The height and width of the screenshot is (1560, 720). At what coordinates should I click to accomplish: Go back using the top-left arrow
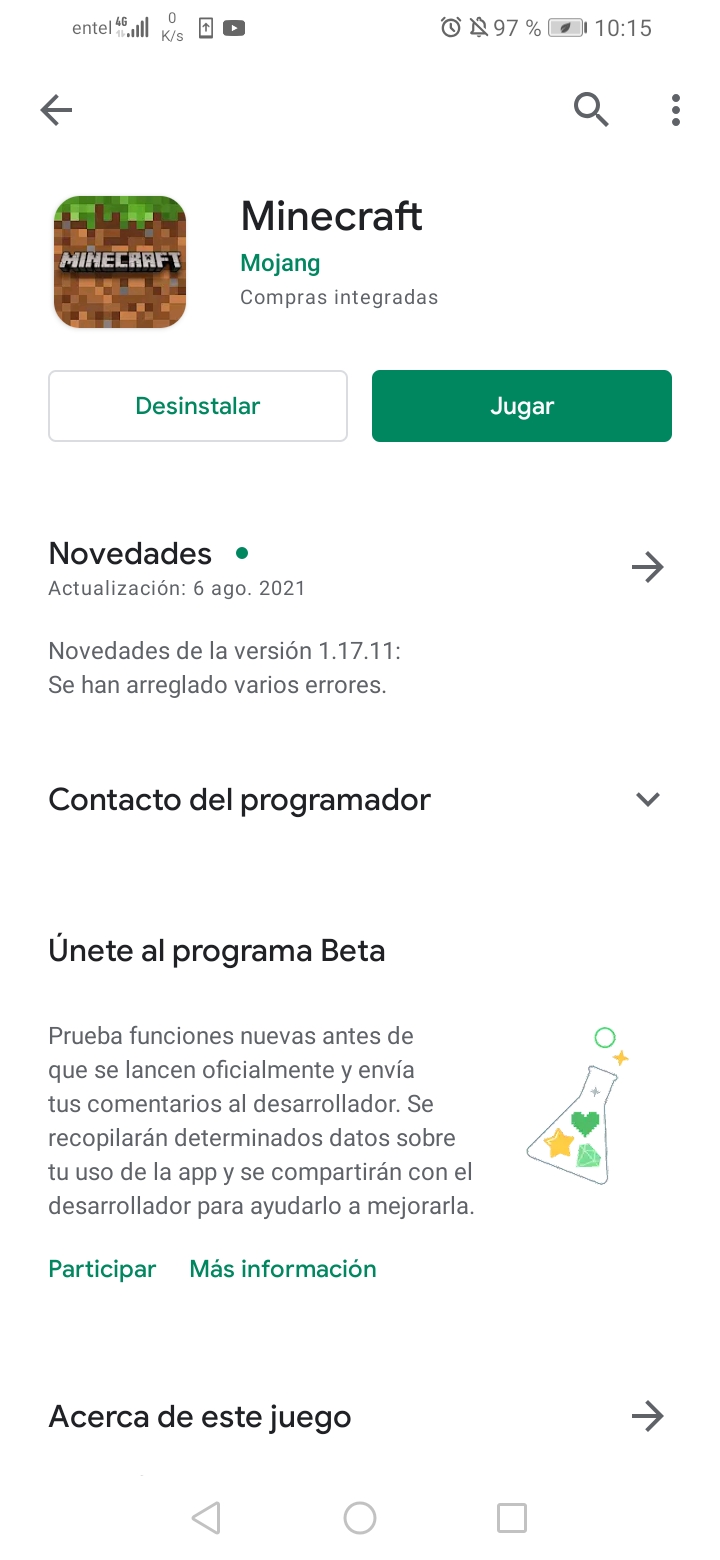coord(57,110)
